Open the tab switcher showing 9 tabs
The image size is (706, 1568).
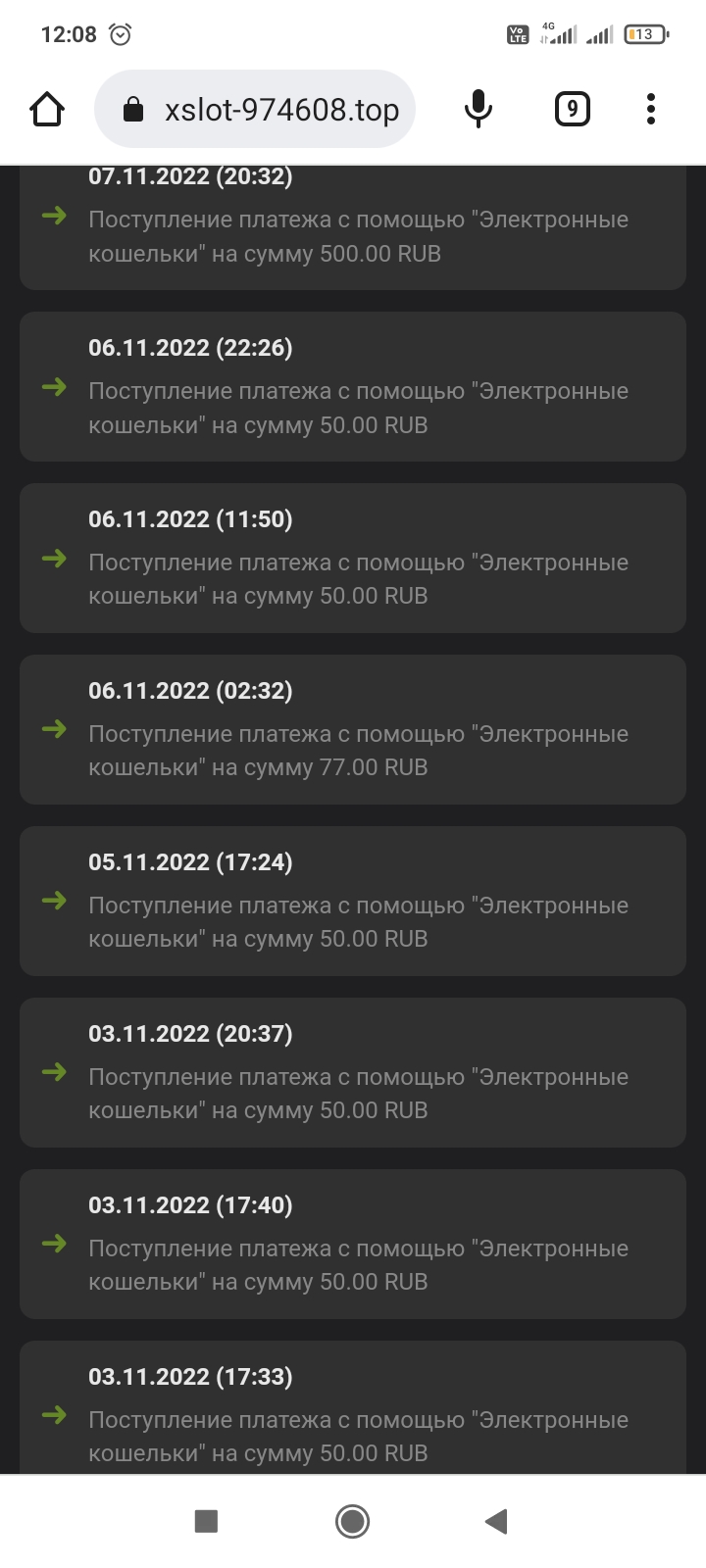572,109
